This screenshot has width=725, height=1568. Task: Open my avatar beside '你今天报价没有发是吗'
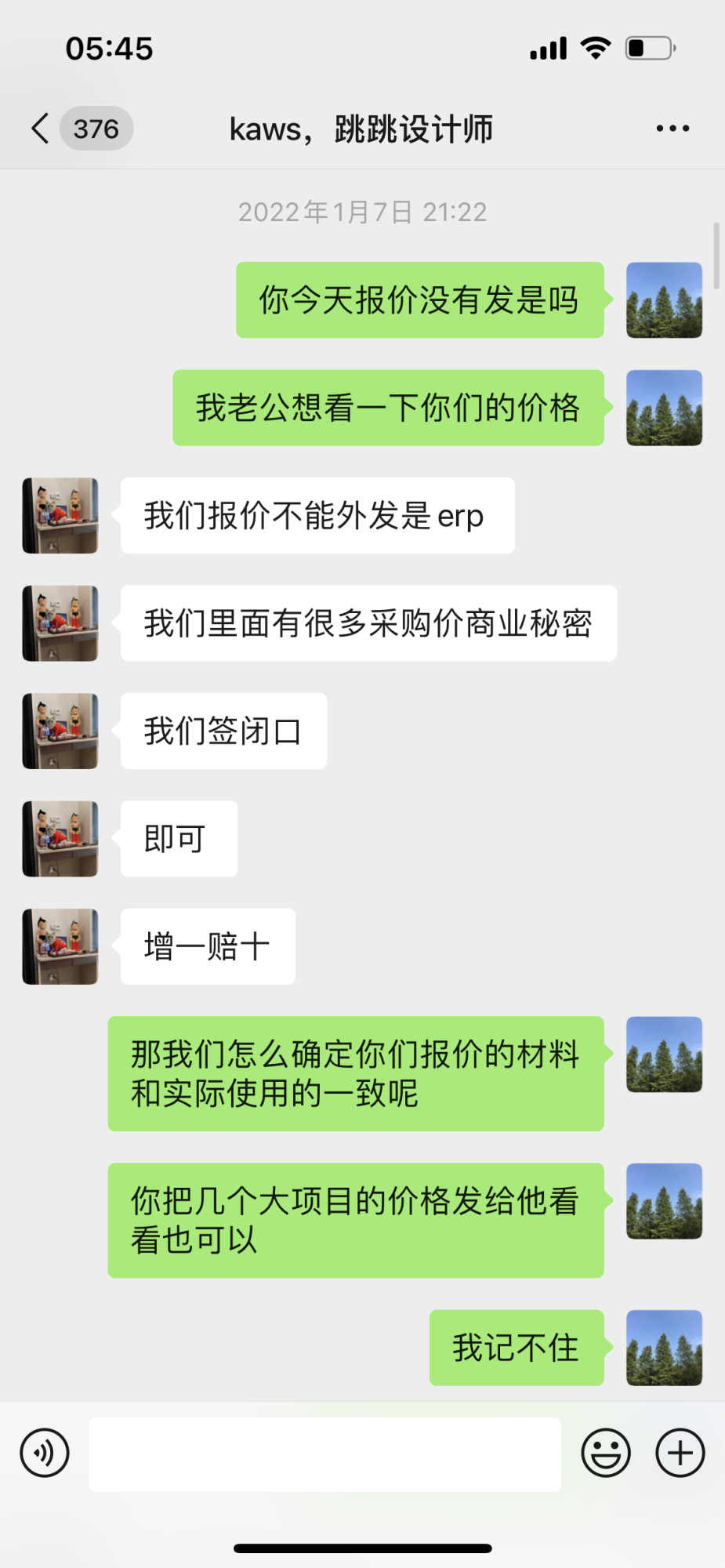[x=664, y=300]
